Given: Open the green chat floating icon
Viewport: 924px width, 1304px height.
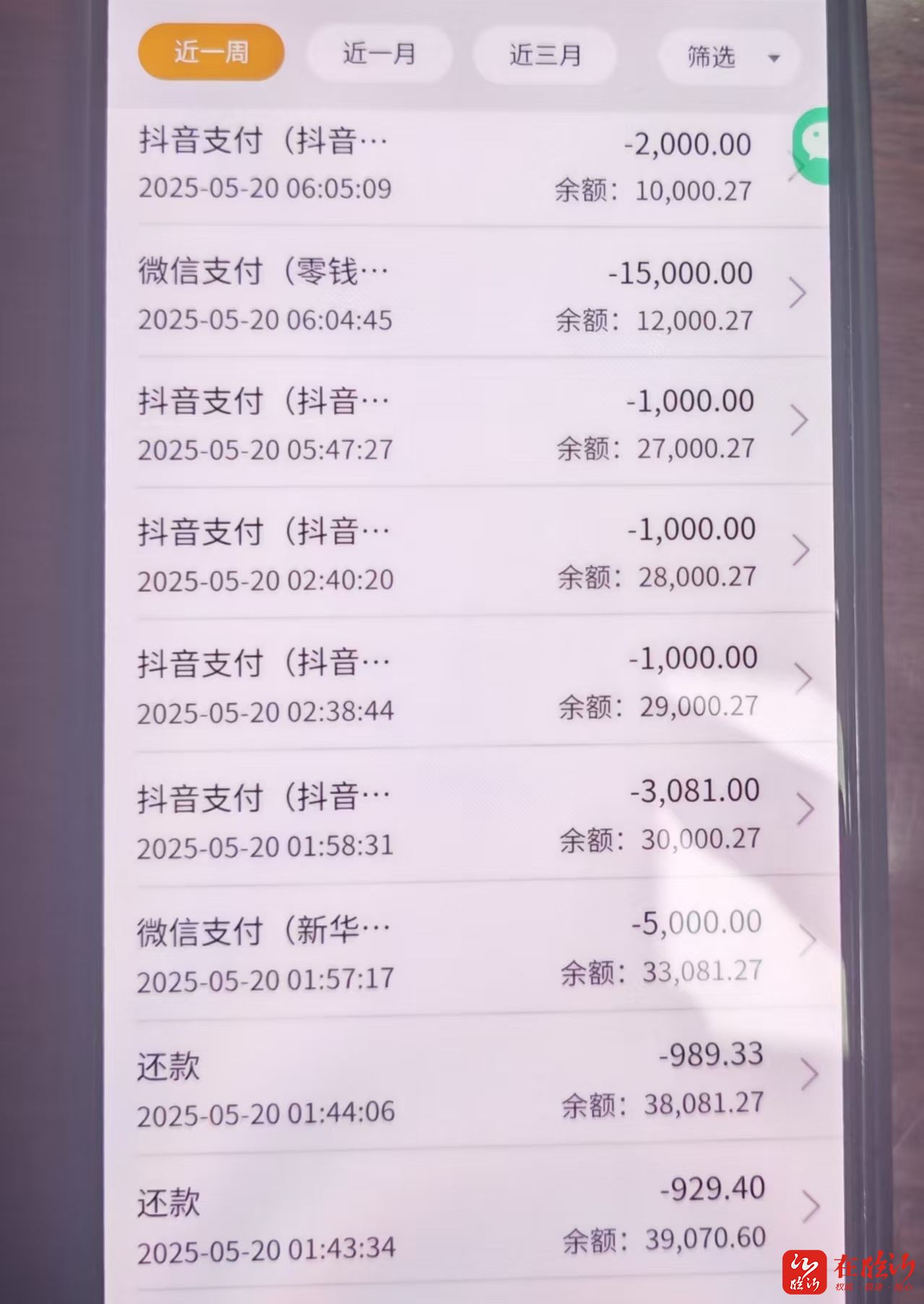Looking at the screenshot, I should coord(813,146).
